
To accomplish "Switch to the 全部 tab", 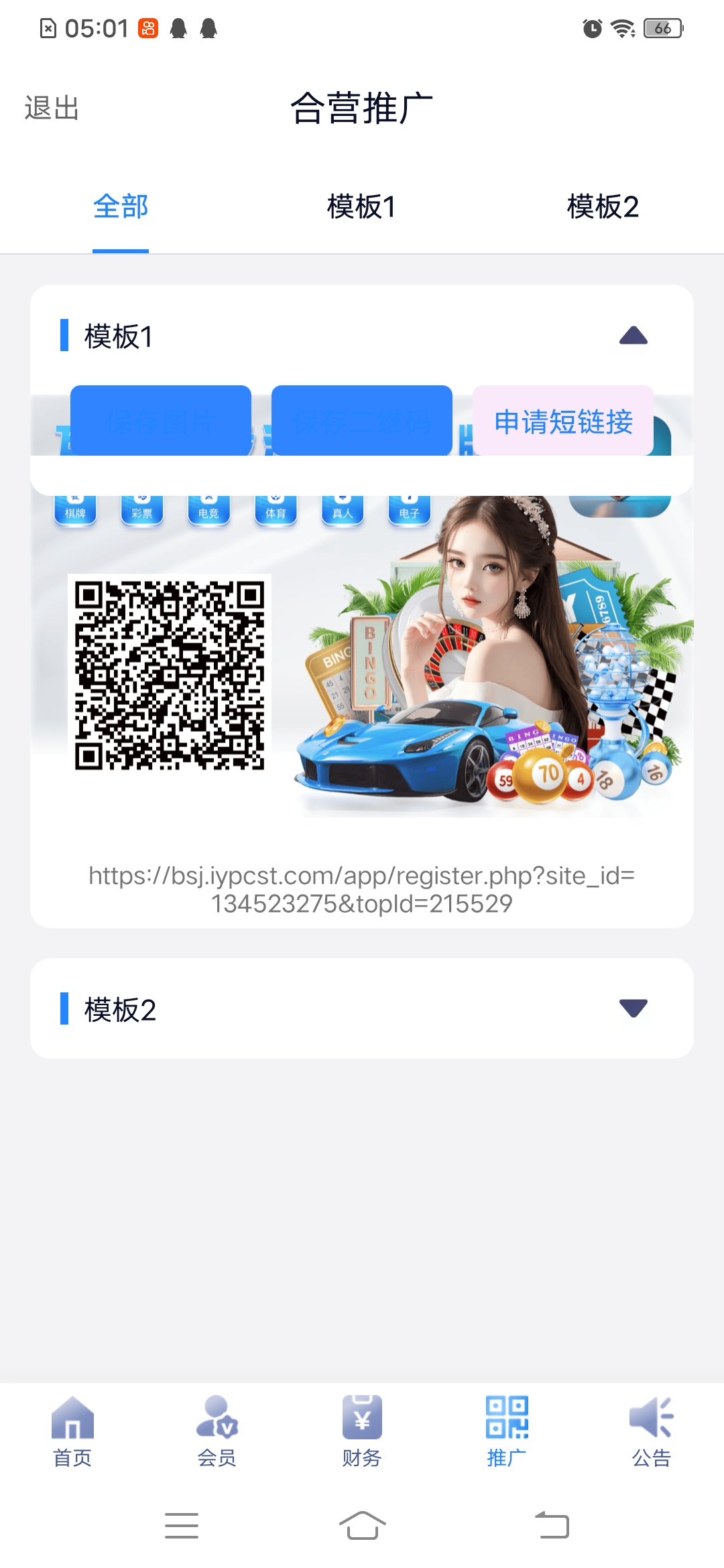I will [x=121, y=206].
